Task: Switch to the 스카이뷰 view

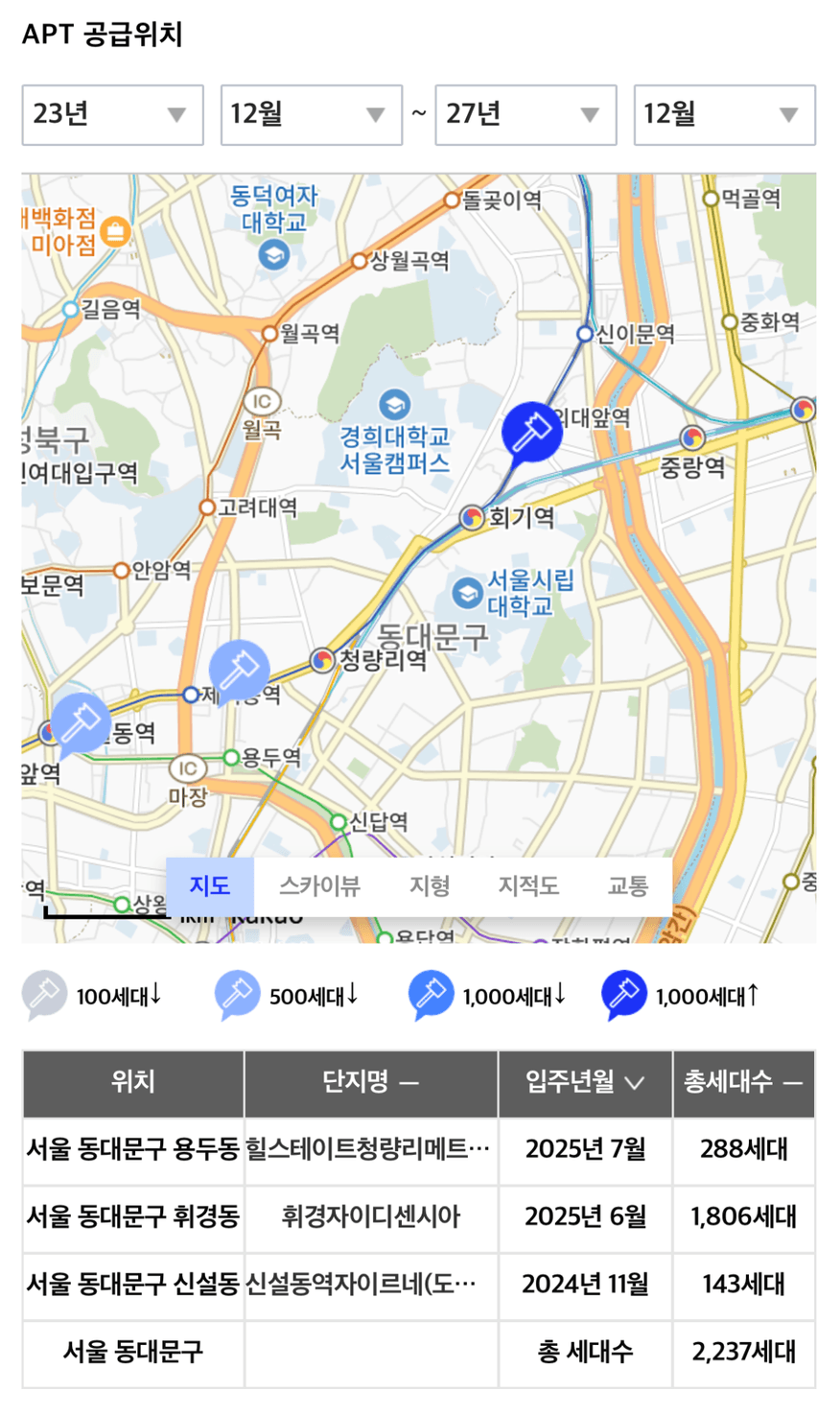Action: (319, 886)
